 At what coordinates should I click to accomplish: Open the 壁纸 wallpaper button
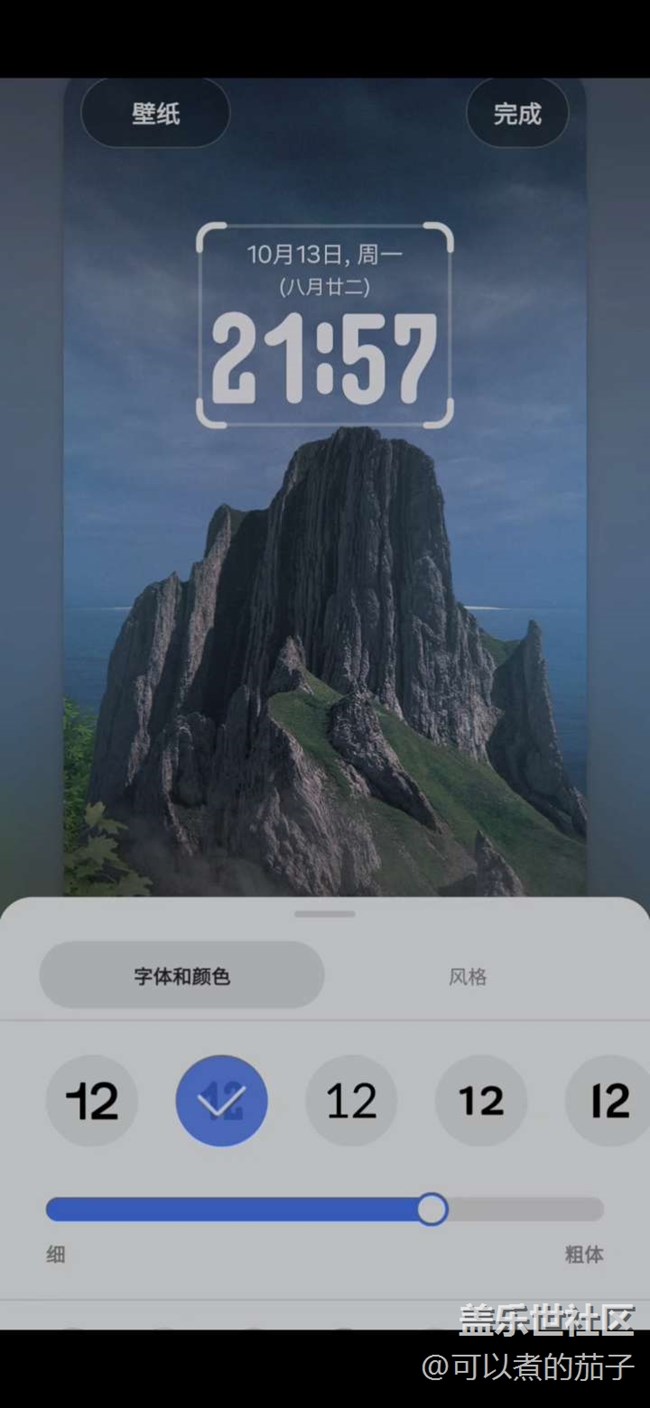[155, 114]
